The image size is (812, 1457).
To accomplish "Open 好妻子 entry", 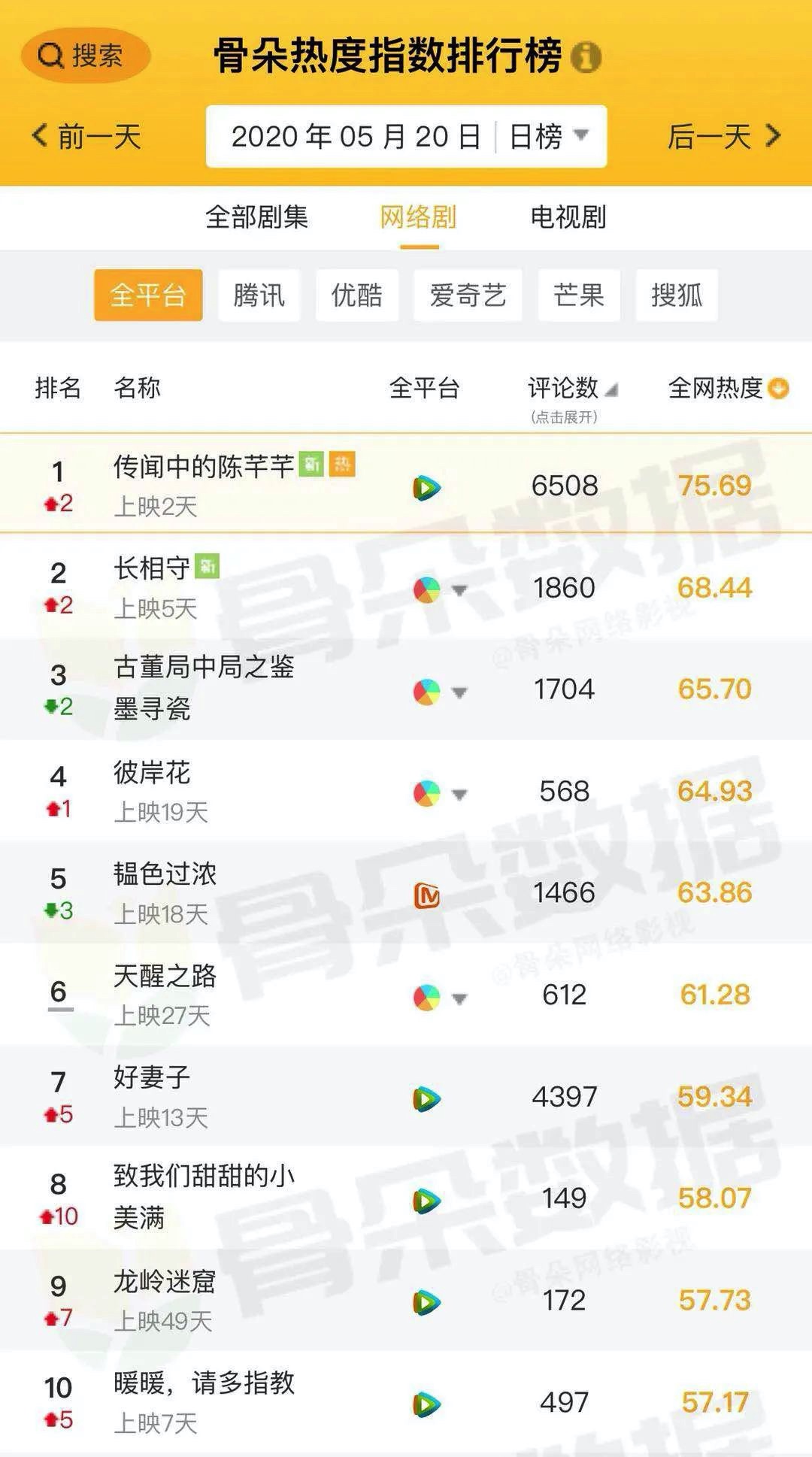I will pos(151,1077).
